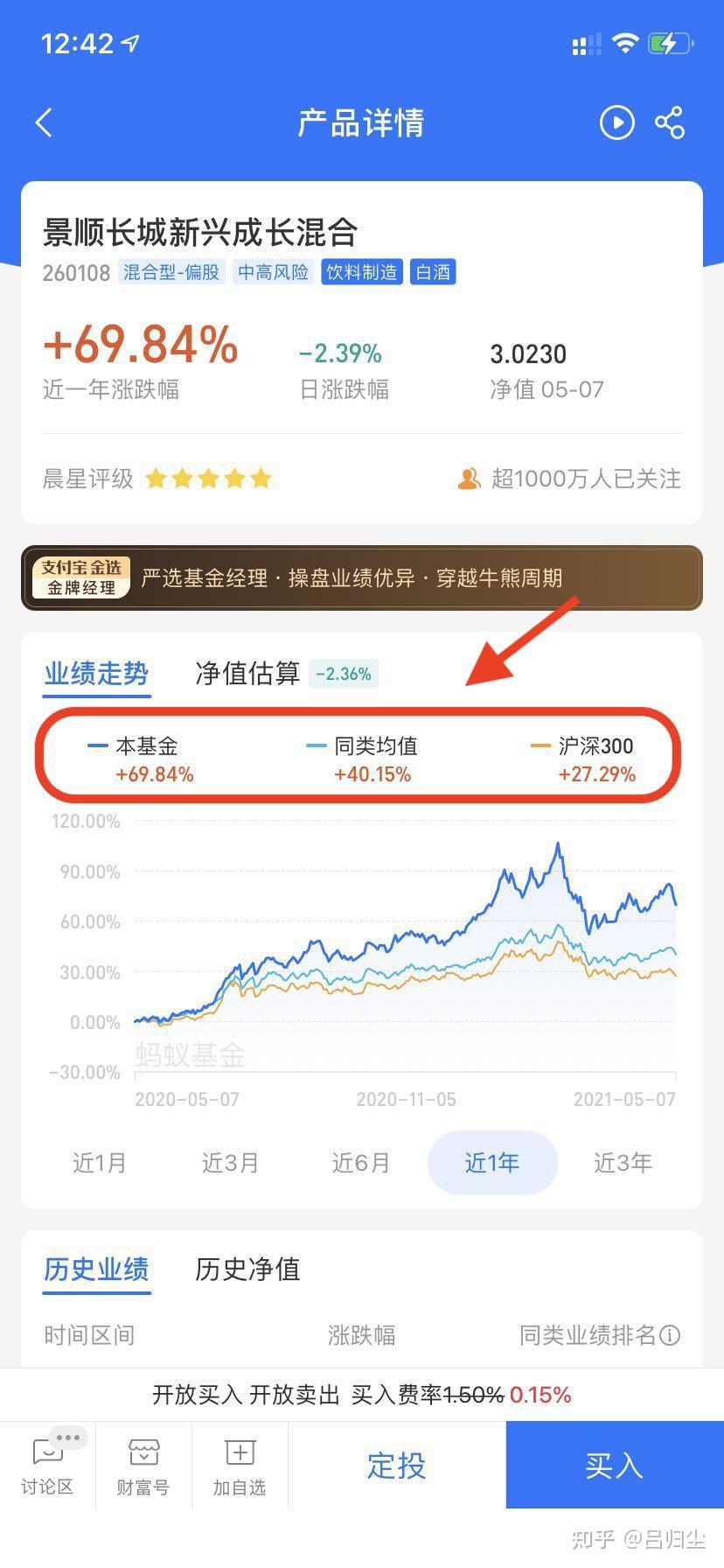This screenshot has height=1568, width=724.
Task: Tap the 加自选 add-to-watchlist icon
Action: pos(239,1463)
